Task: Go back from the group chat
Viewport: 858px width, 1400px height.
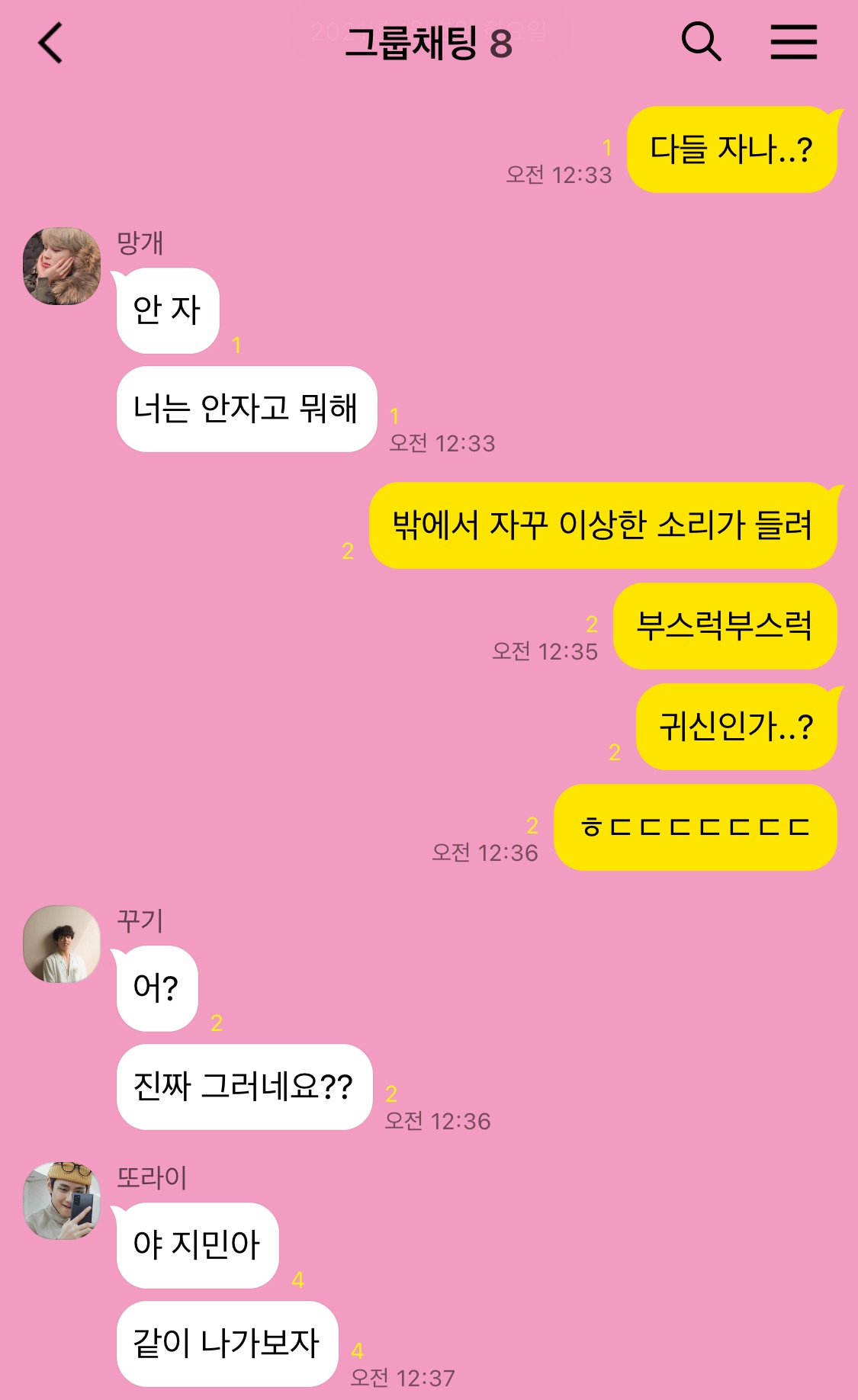Action: [50, 43]
